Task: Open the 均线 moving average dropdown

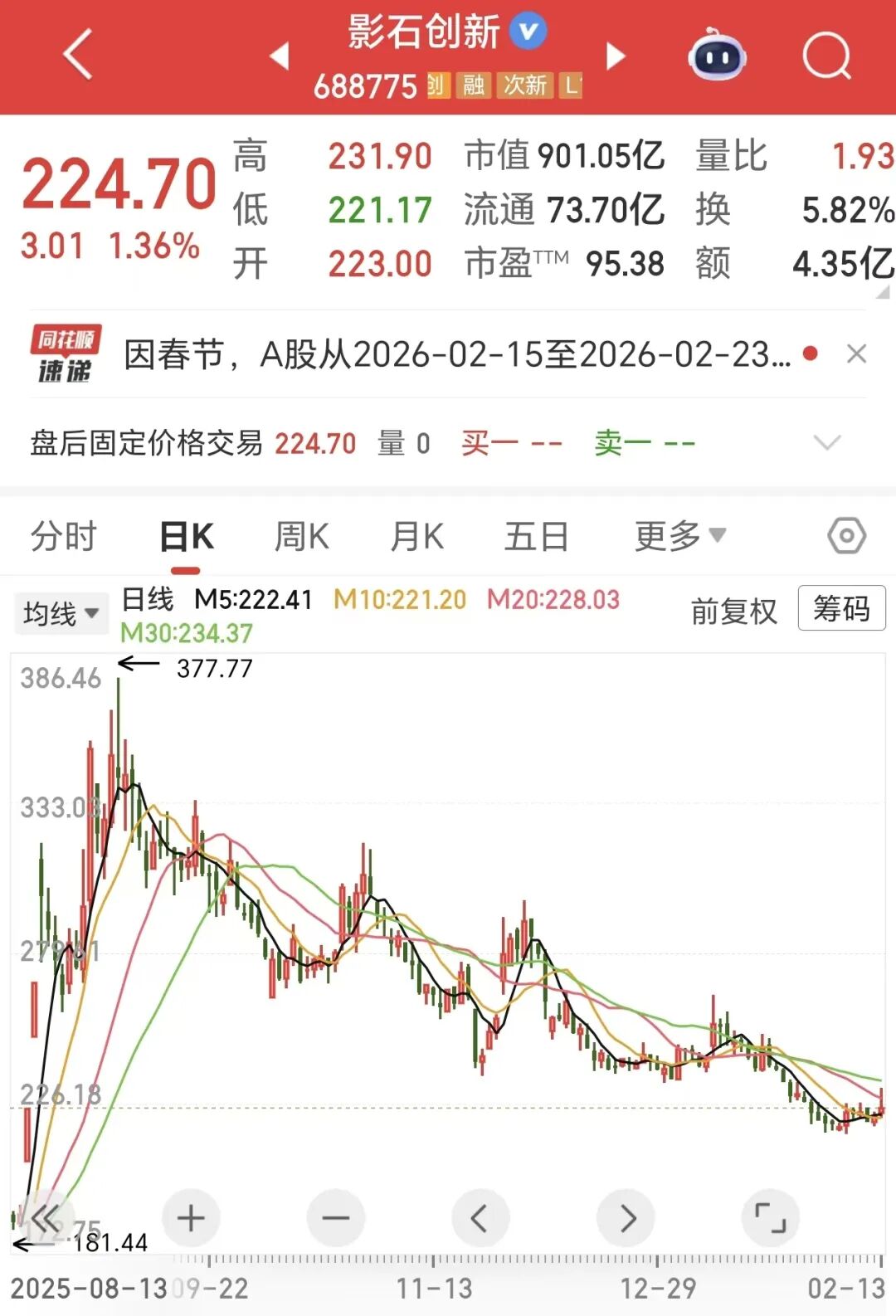Action: 61,612
